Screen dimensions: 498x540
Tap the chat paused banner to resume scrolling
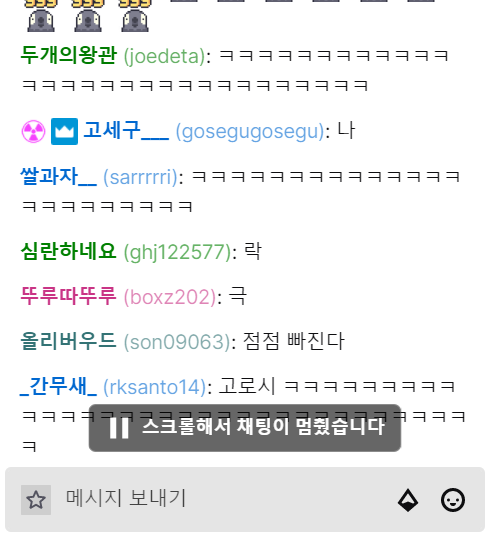click(245, 427)
